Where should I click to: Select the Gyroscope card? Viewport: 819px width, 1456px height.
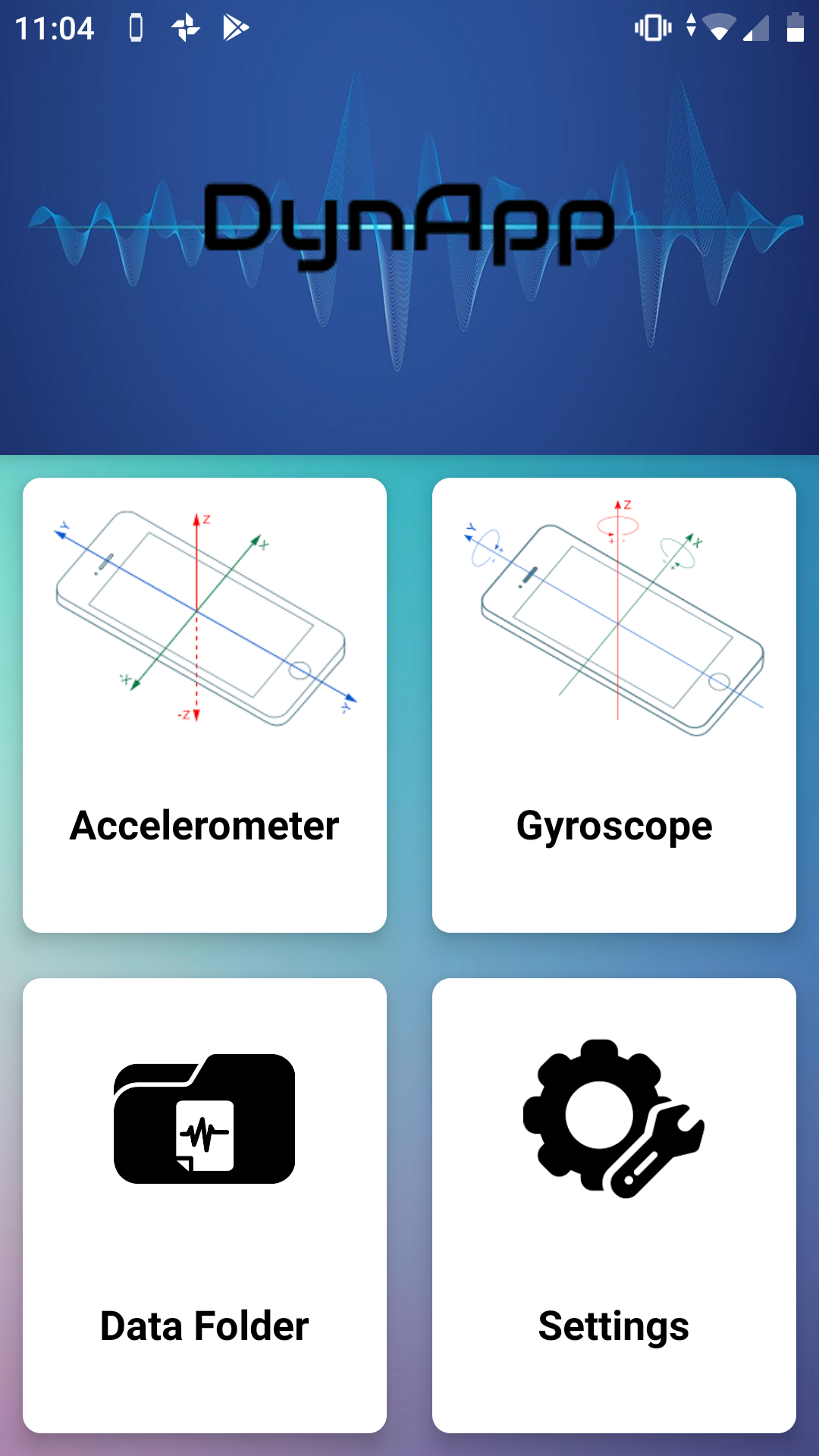tap(614, 705)
